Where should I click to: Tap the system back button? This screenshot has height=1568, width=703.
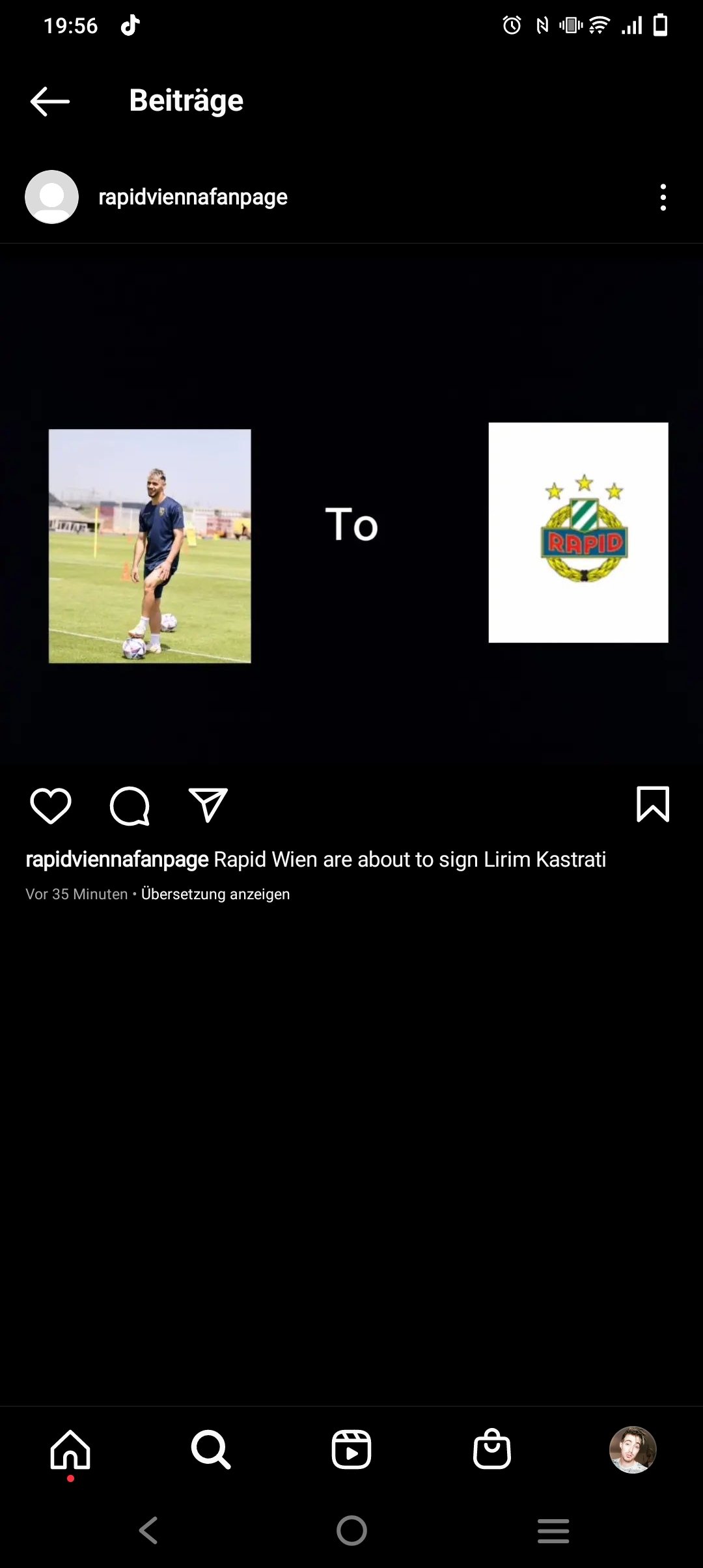148,1530
